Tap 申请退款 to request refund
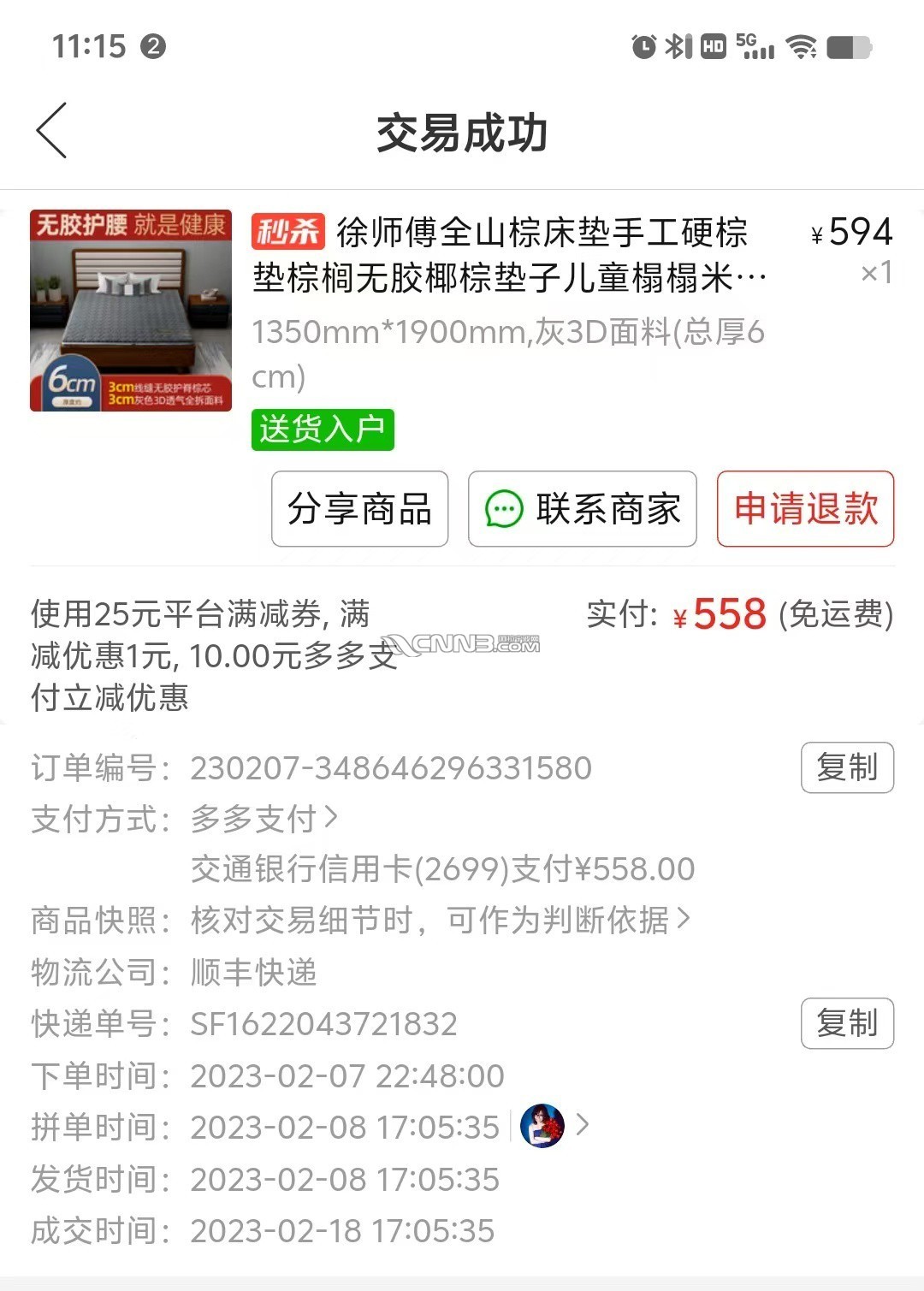This screenshot has width=924, height=1291. [x=804, y=509]
